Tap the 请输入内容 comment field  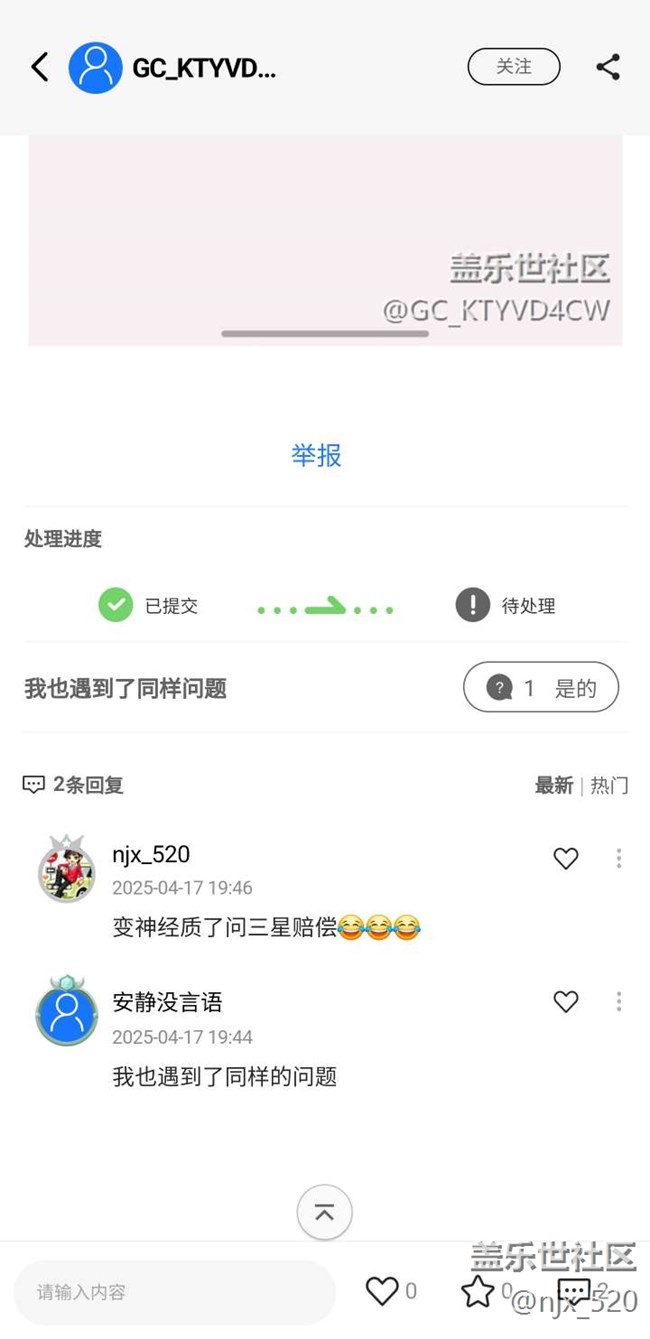(x=175, y=1292)
